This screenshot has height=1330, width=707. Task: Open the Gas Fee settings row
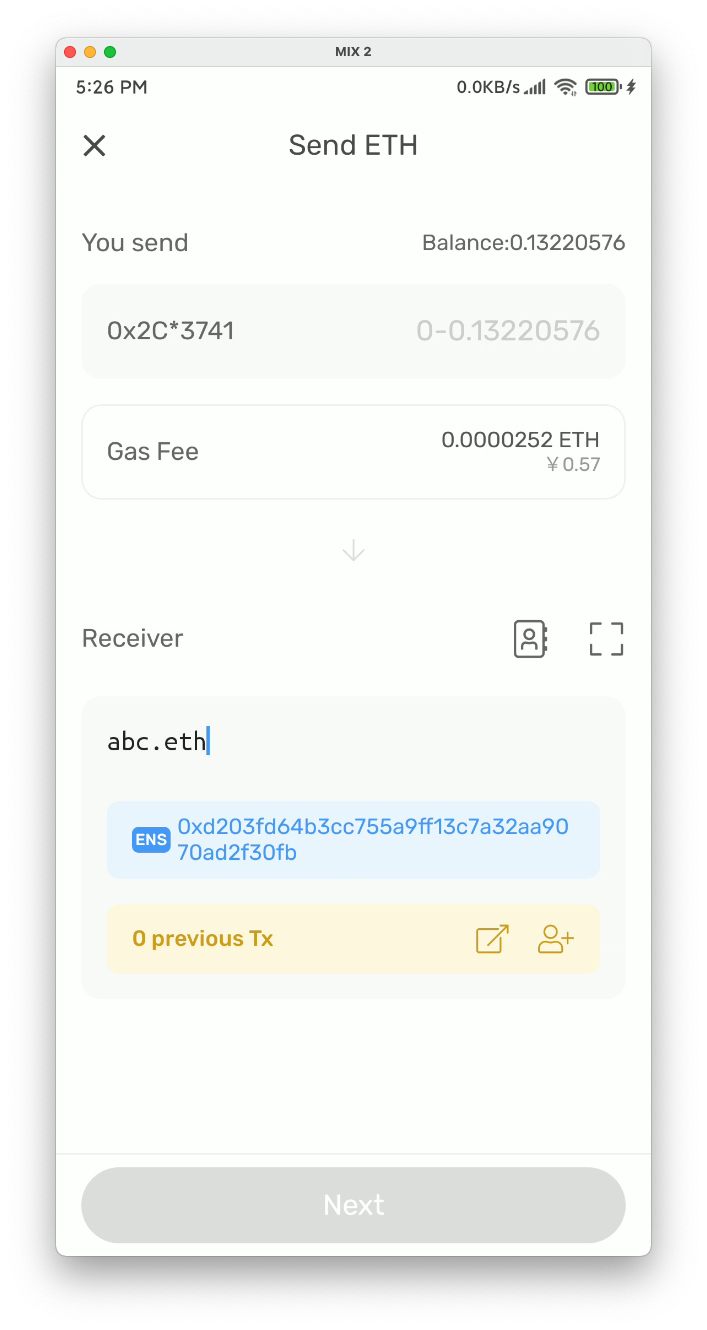[353, 452]
